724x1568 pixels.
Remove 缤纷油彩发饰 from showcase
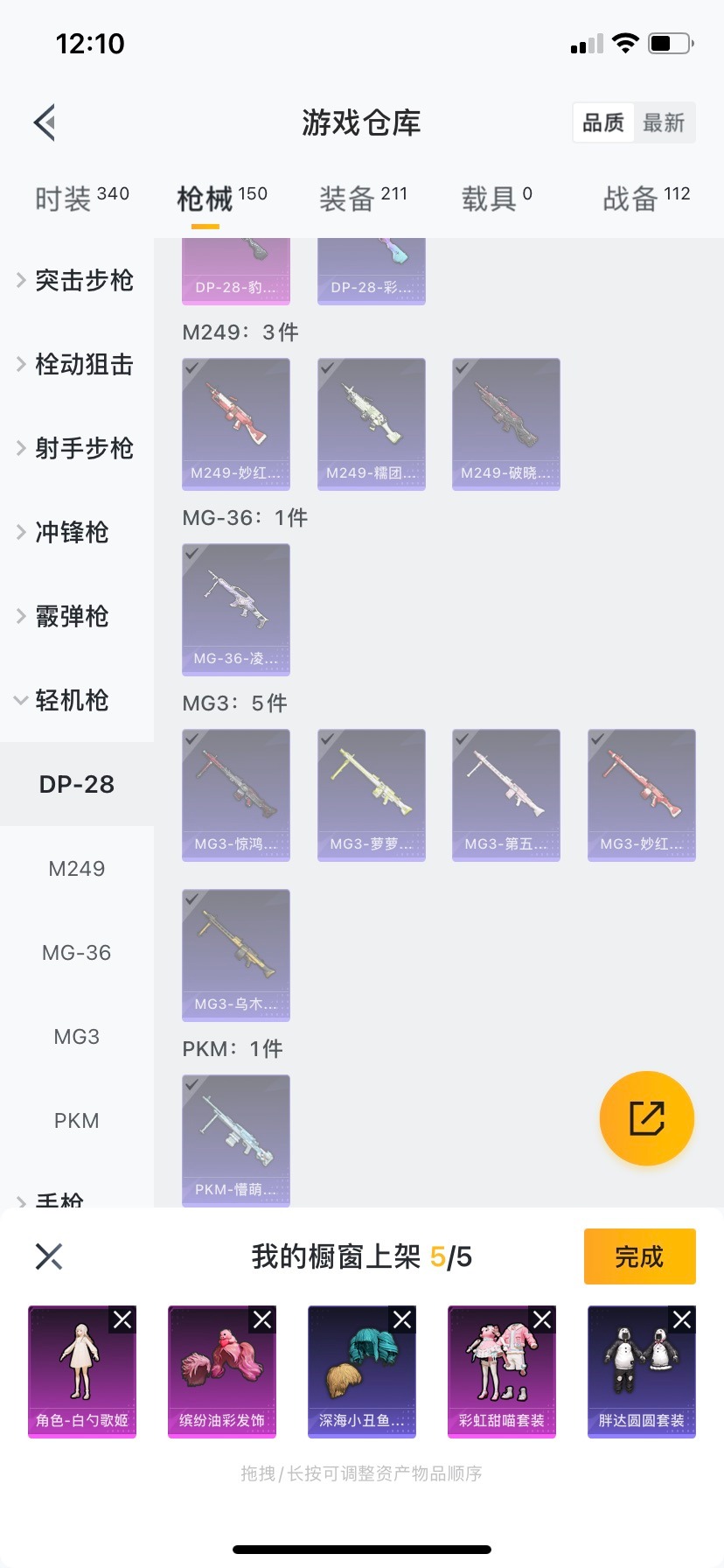[262, 1319]
